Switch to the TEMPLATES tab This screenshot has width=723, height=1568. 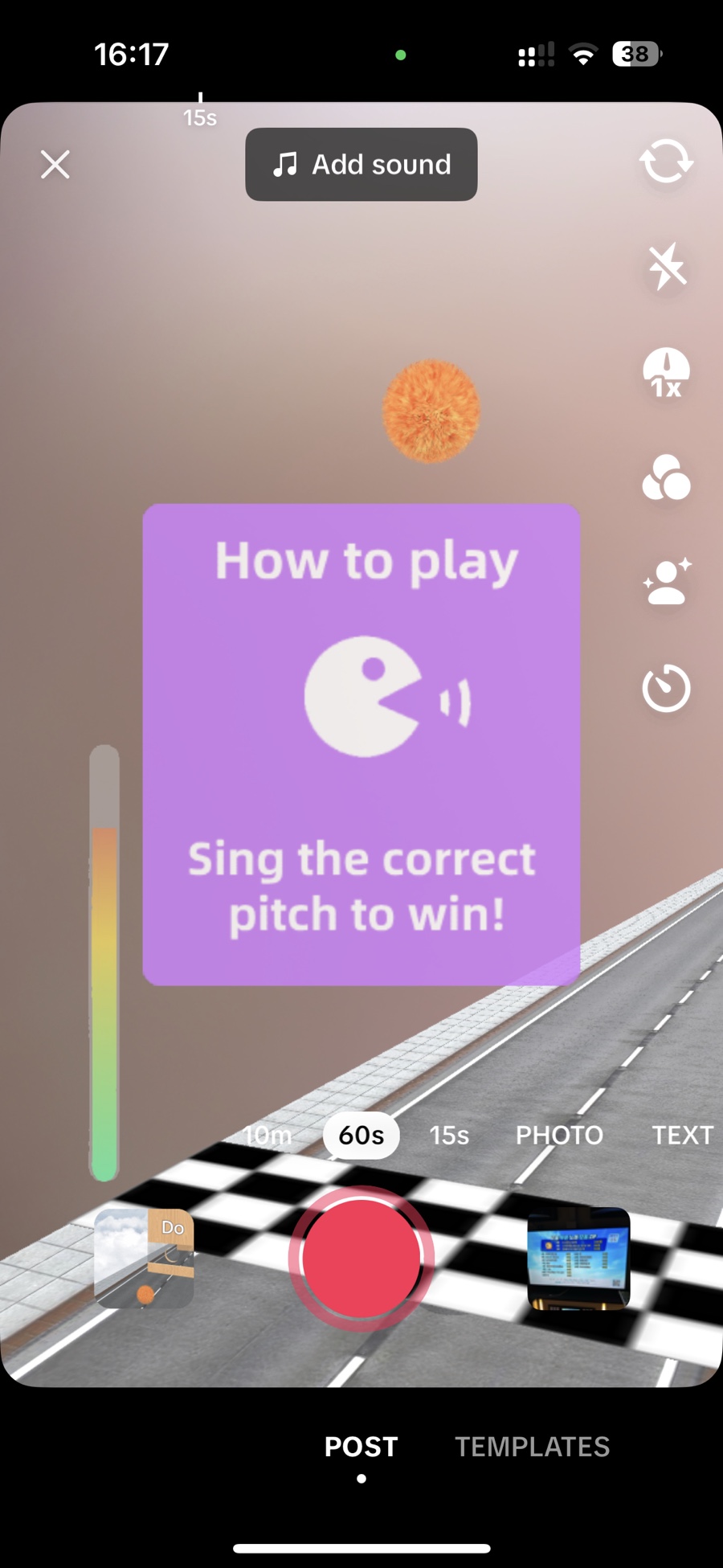(532, 1447)
